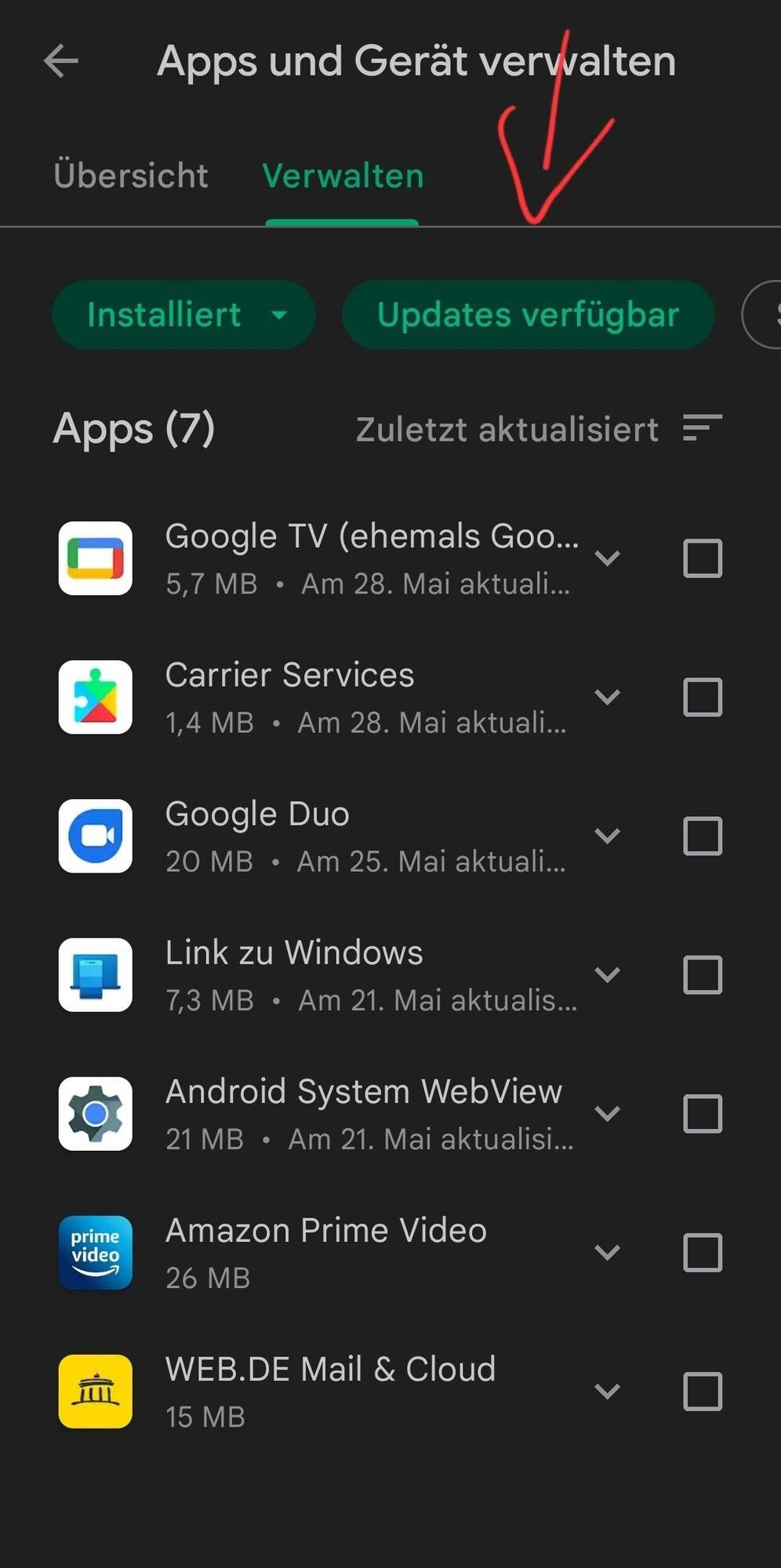Select the Android System WebView checkbox

703,1113
